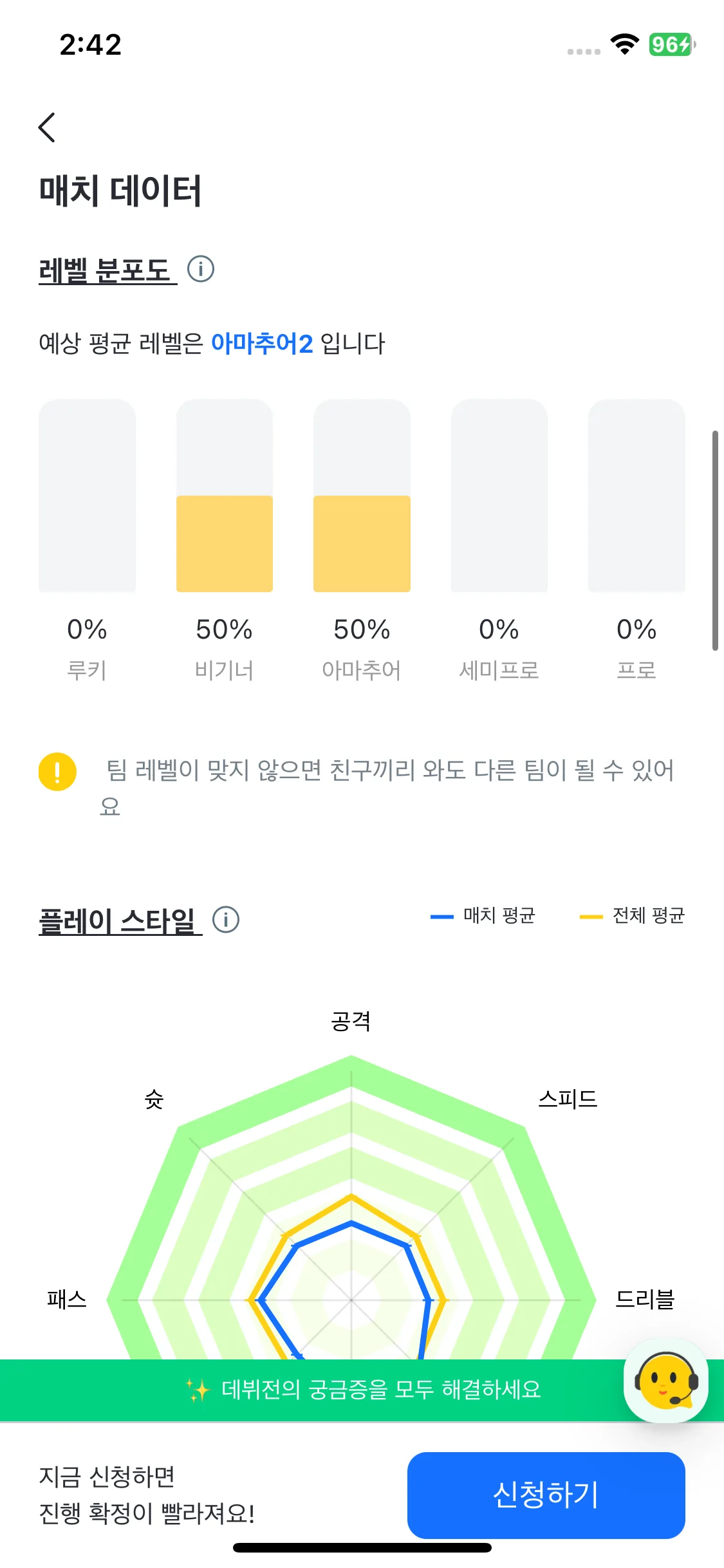Tap the 신청하기 apply button

coord(546,1495)
